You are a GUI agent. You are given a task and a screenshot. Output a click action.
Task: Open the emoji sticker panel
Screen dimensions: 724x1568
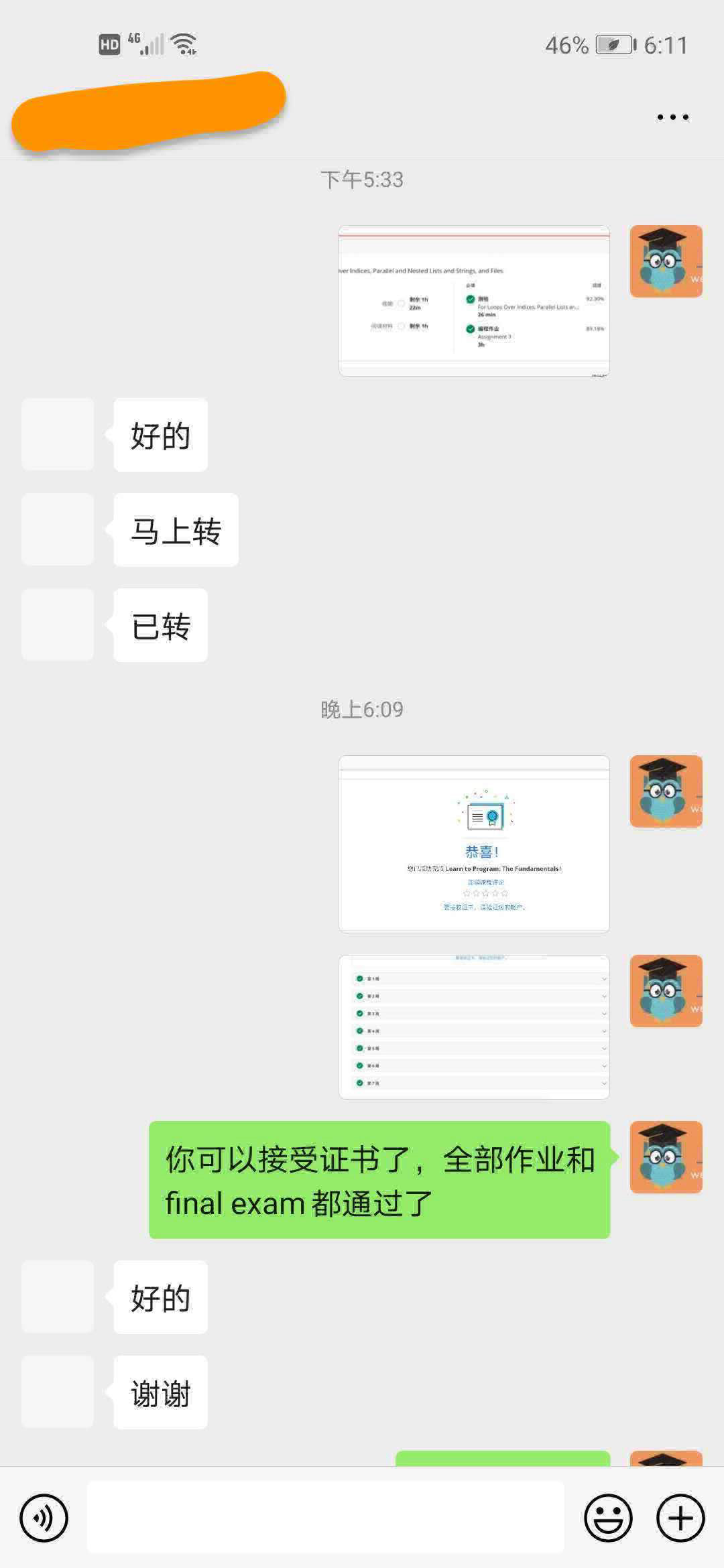(608, 1518)
